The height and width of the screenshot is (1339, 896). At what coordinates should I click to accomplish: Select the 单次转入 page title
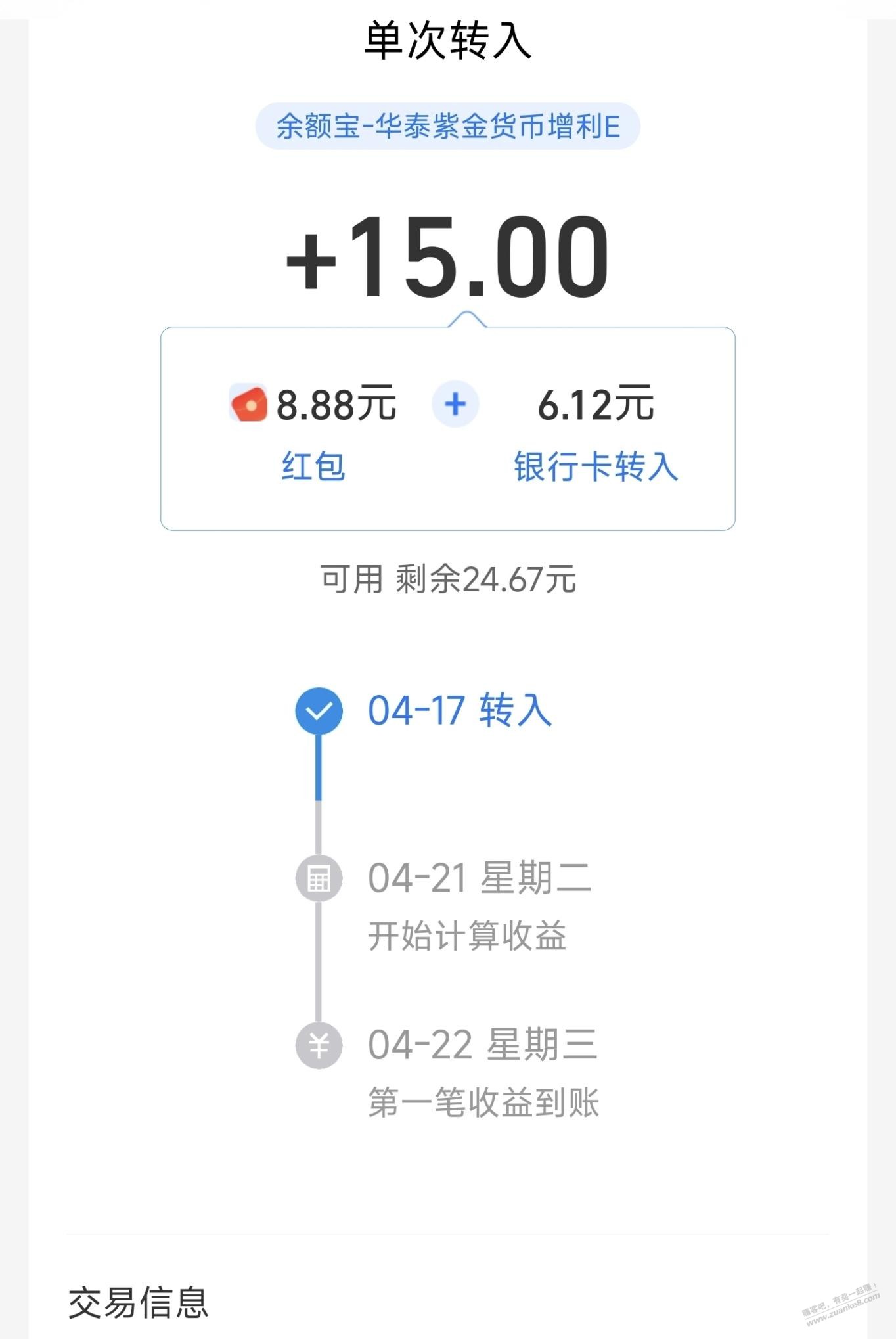(448, 41)
